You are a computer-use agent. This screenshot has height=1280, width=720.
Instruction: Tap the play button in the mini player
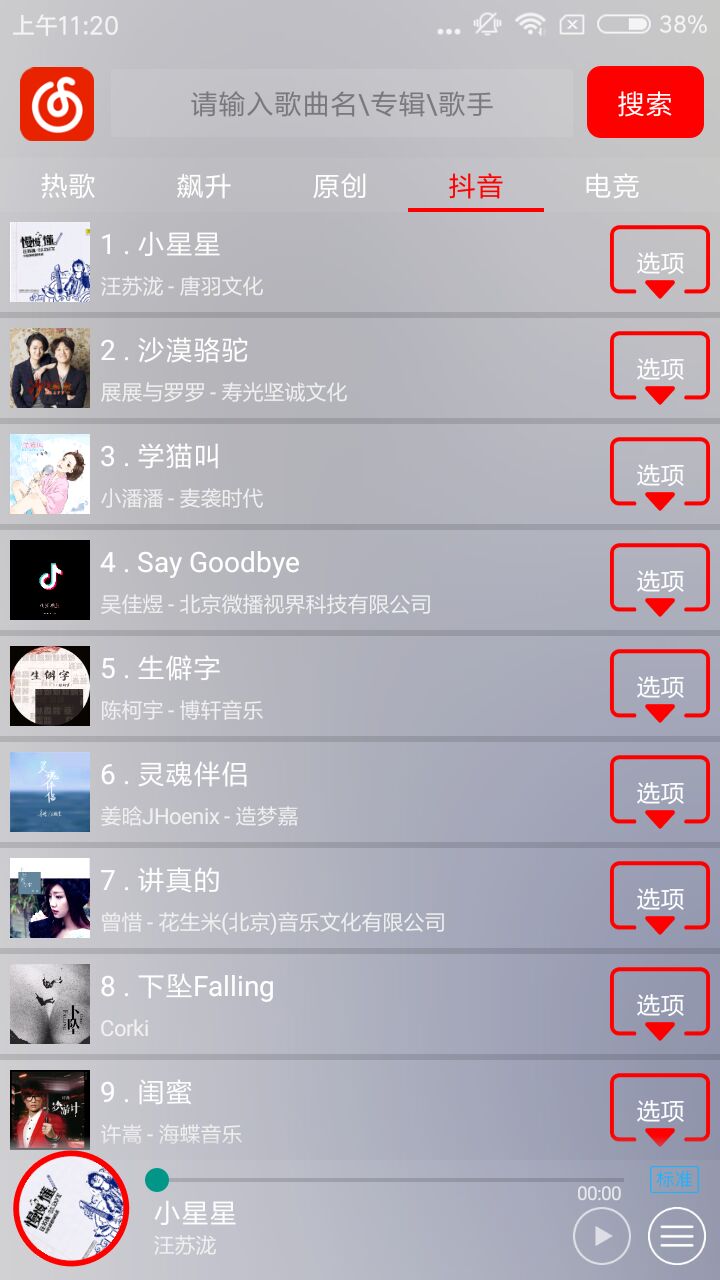point(602,1235)
